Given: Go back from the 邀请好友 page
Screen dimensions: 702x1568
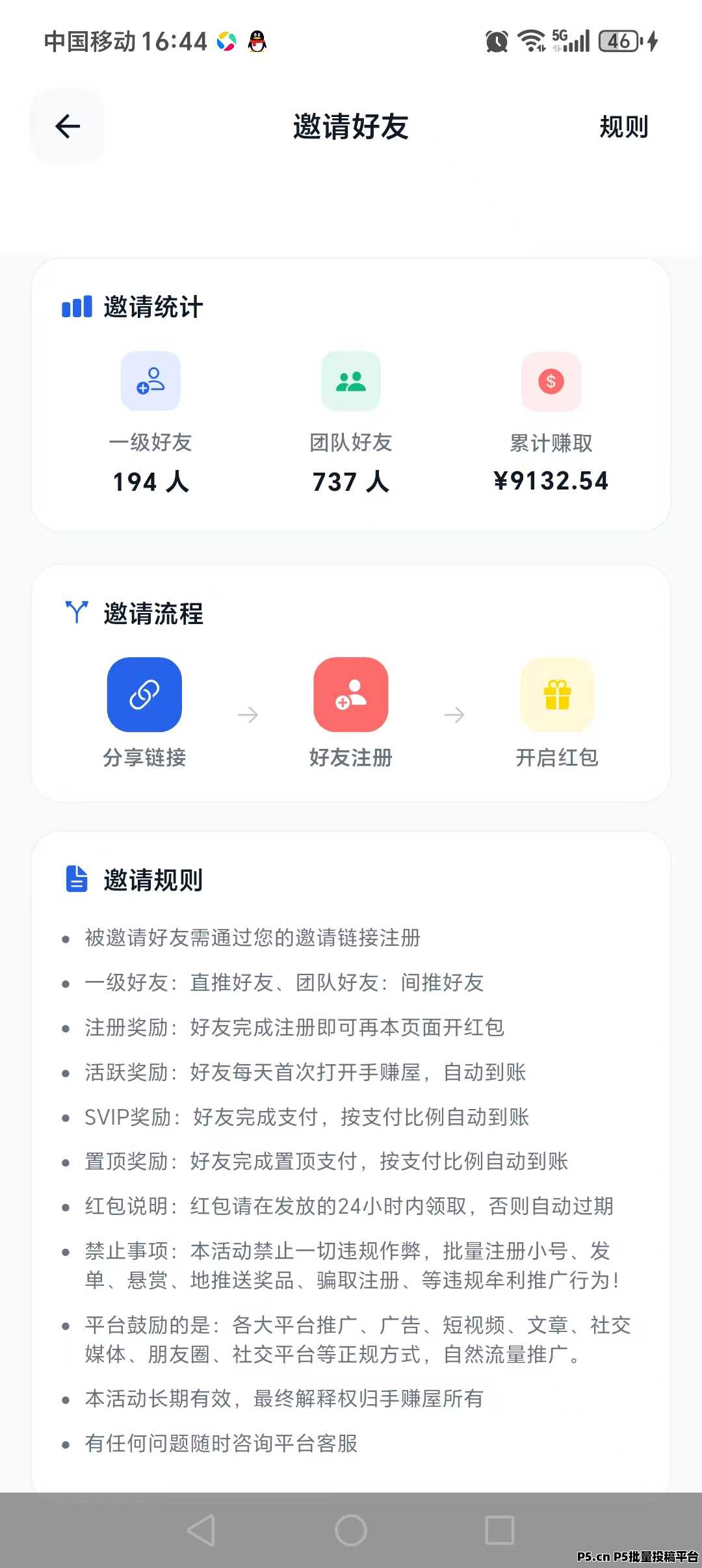Looking at the screenshot, I should [68, 126].
